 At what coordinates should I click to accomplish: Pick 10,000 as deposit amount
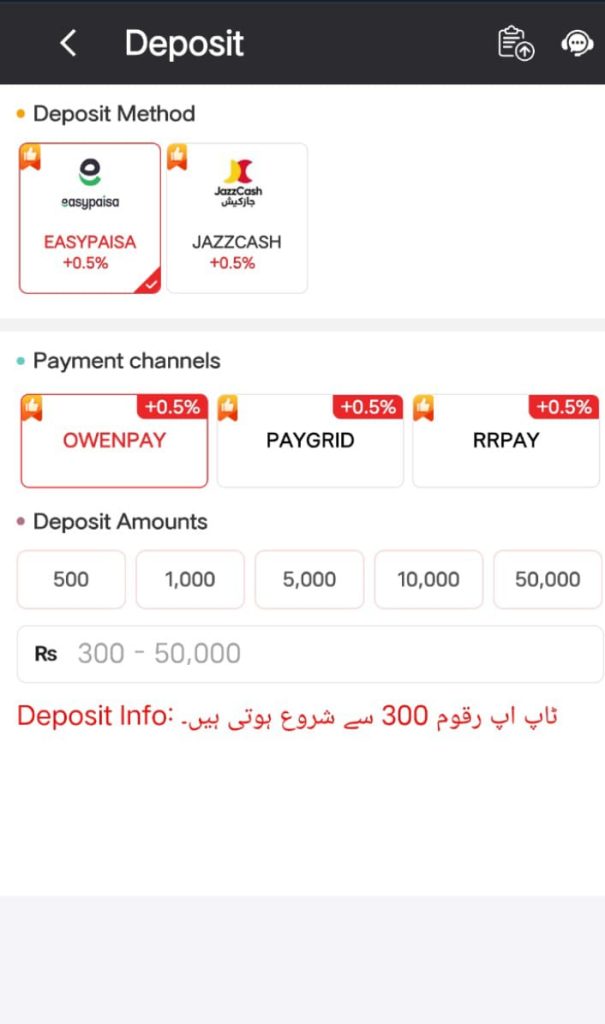tap(429, 579)
